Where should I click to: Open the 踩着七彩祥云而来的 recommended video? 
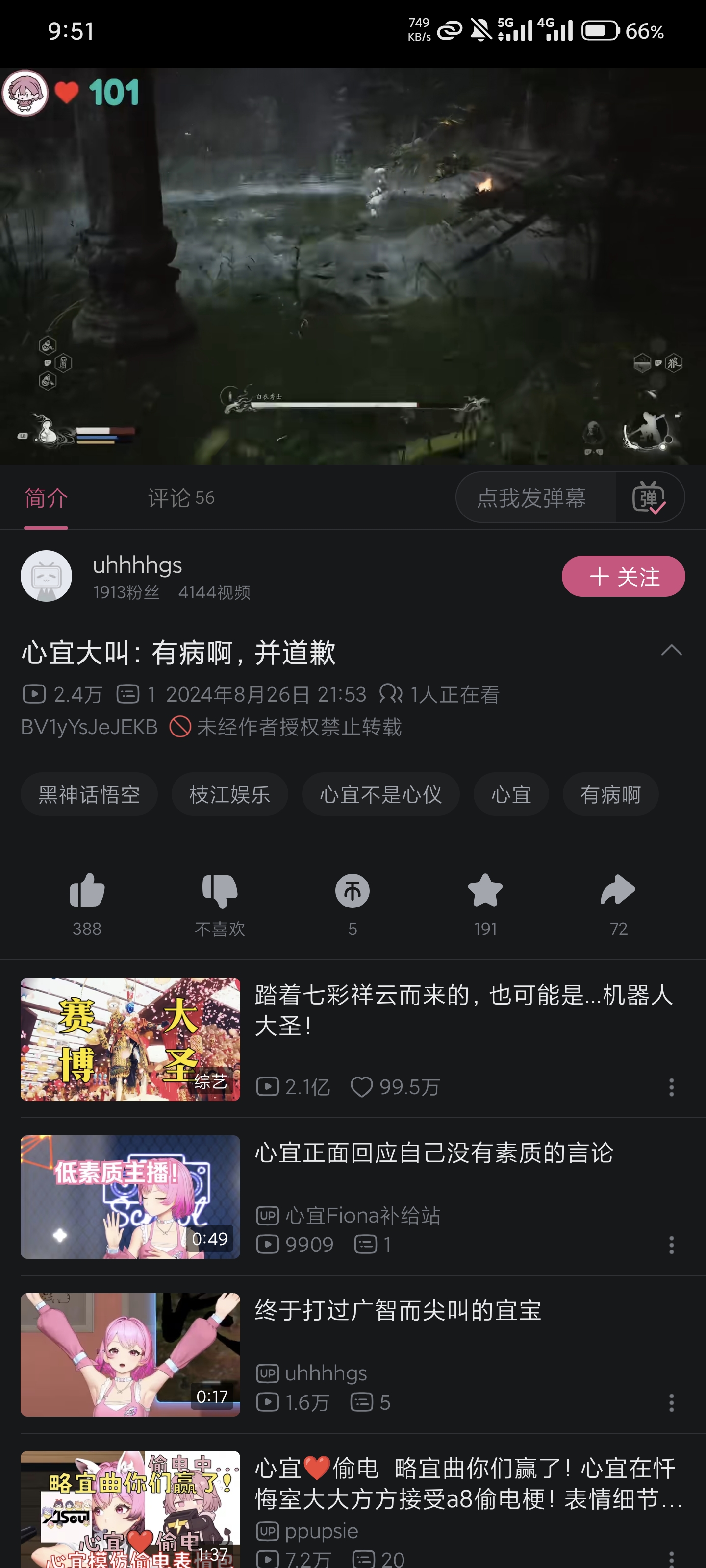463,1010
